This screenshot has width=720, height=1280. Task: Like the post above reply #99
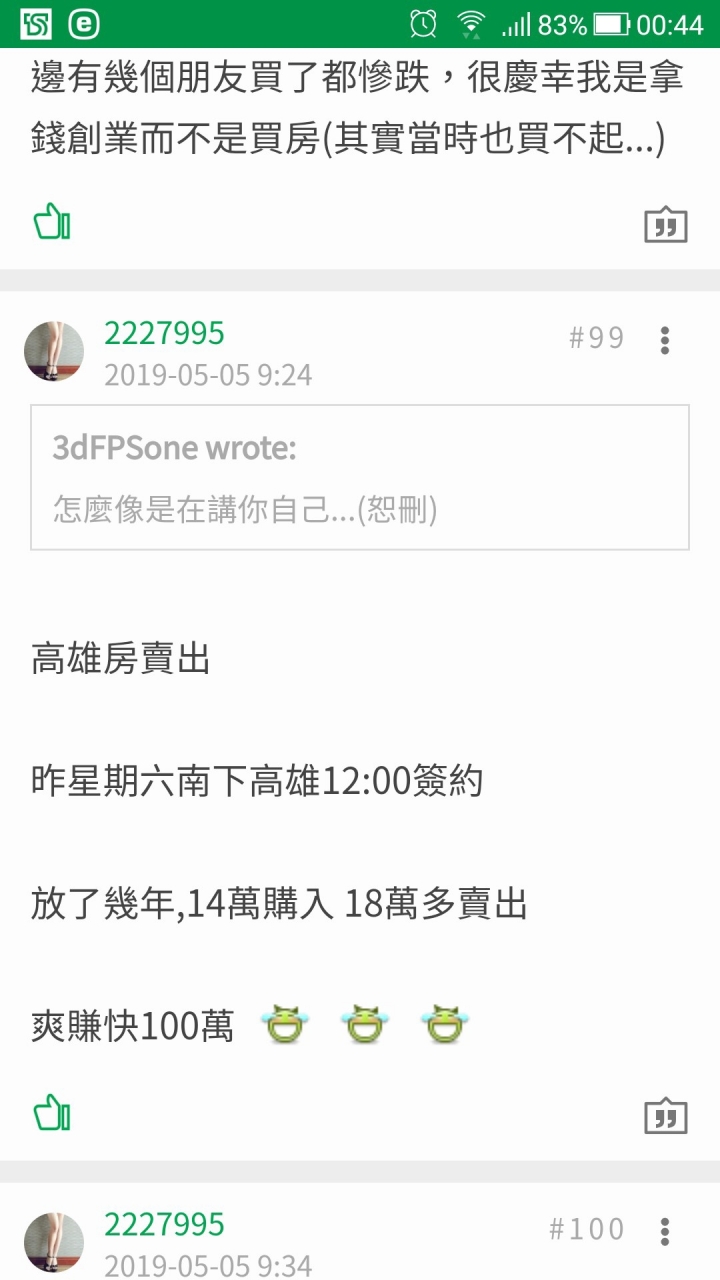coord(52,222)
